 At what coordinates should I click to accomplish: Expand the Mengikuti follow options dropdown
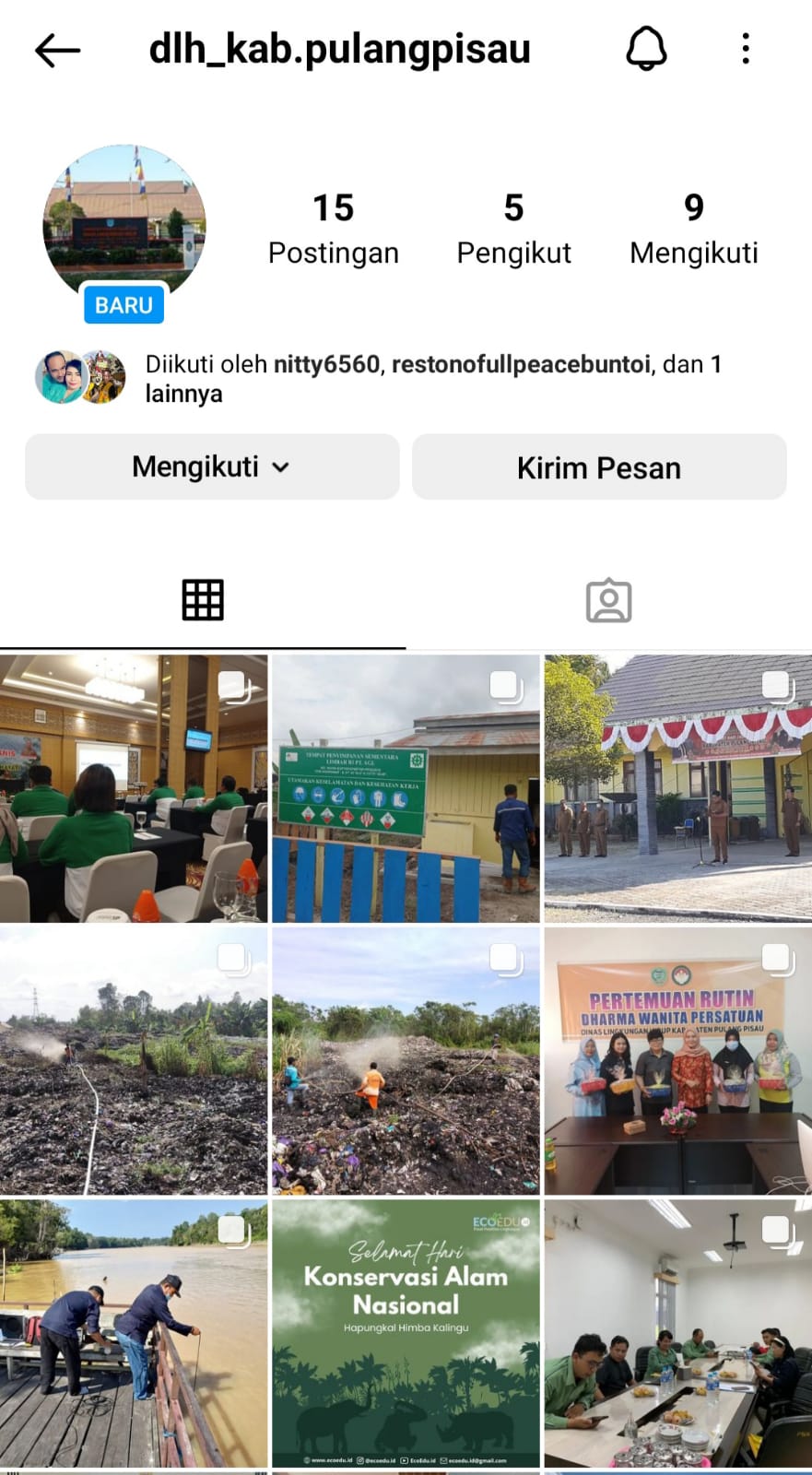(x=212, y=467)
